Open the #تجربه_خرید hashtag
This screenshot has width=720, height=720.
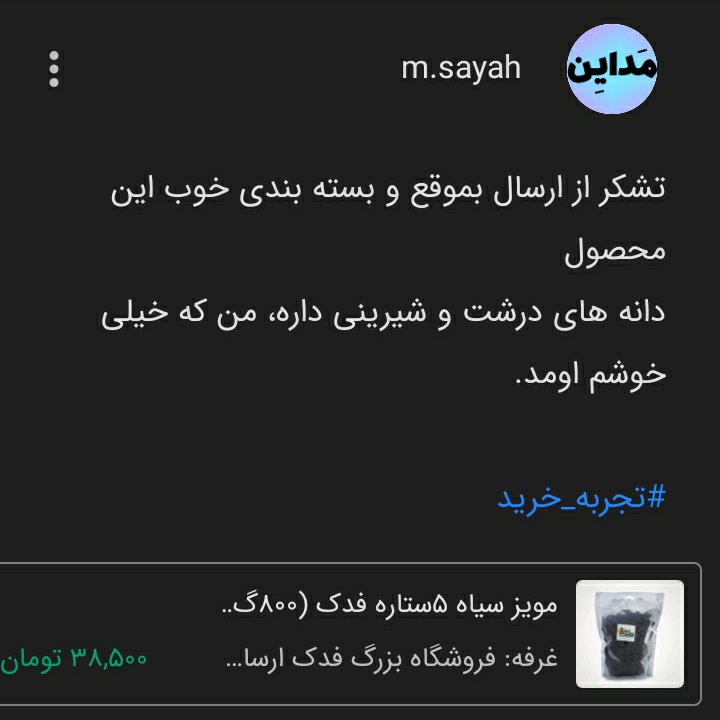[x=581, y=498]
